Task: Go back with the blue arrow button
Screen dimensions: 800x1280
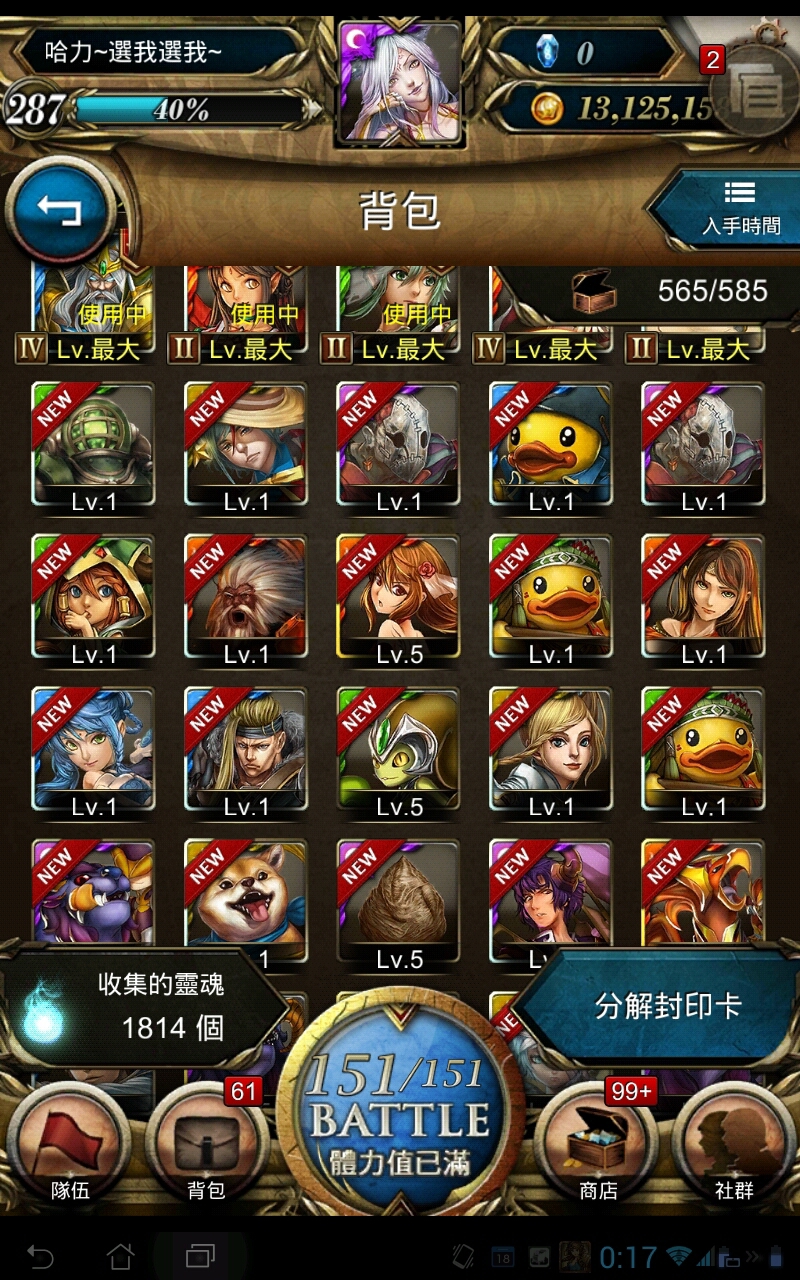Action: [60, 209]
